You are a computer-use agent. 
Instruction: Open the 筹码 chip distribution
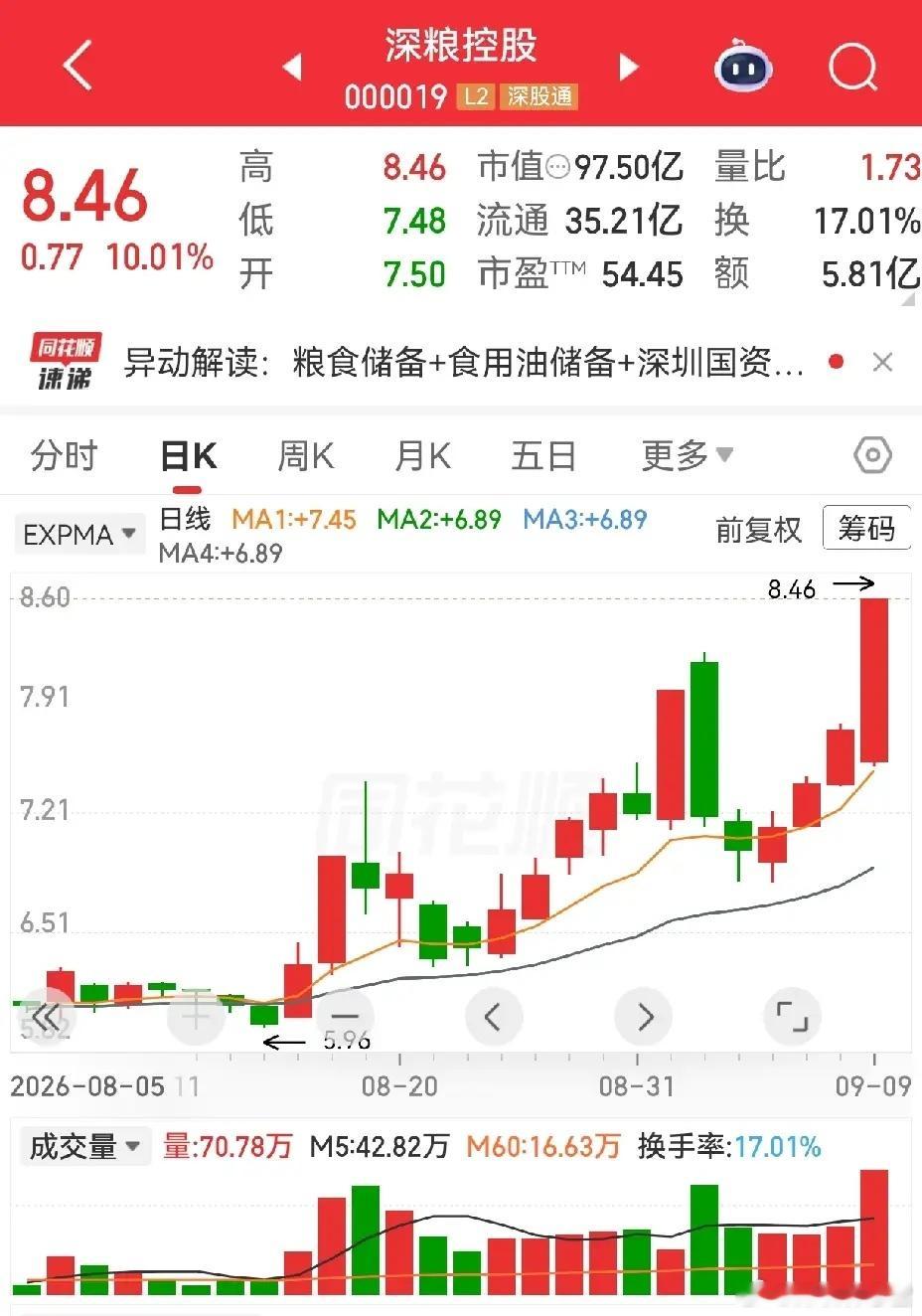866,528
